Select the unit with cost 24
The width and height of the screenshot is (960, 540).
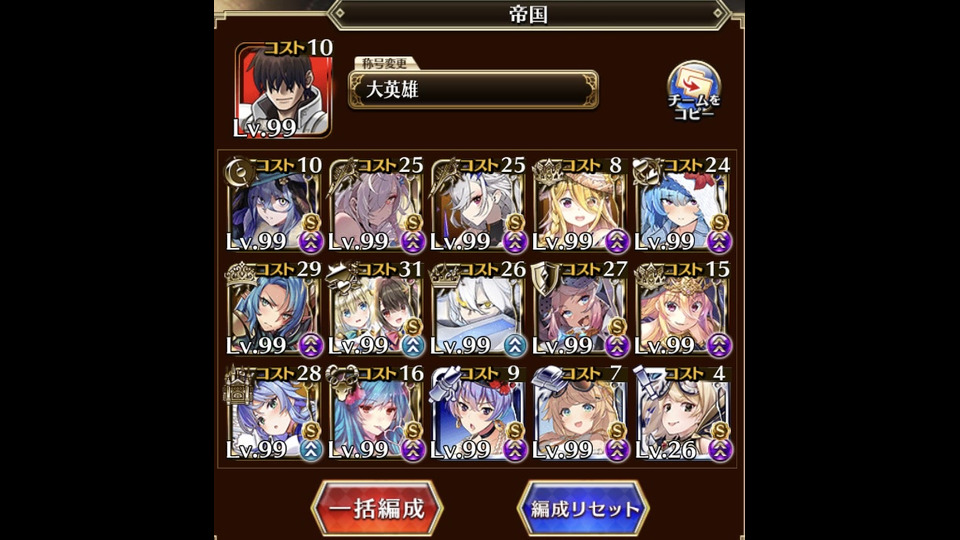coord(682,205)
